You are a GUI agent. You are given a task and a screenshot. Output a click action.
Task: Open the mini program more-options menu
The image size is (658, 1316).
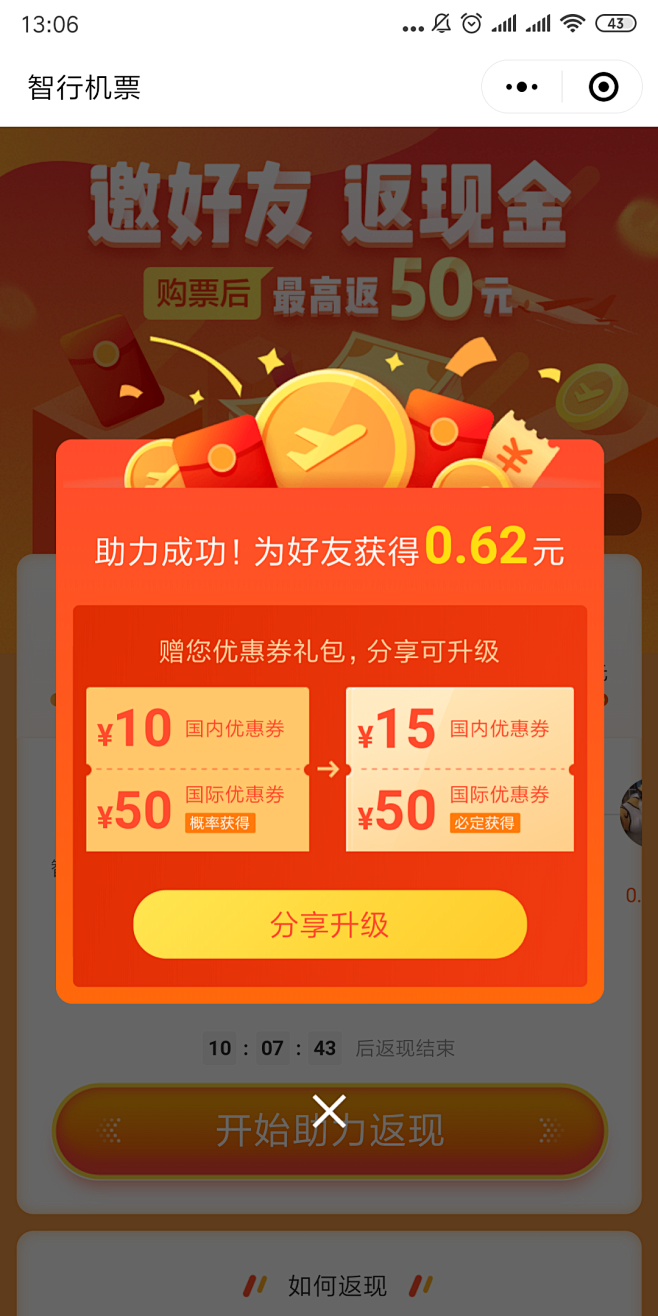523,88
